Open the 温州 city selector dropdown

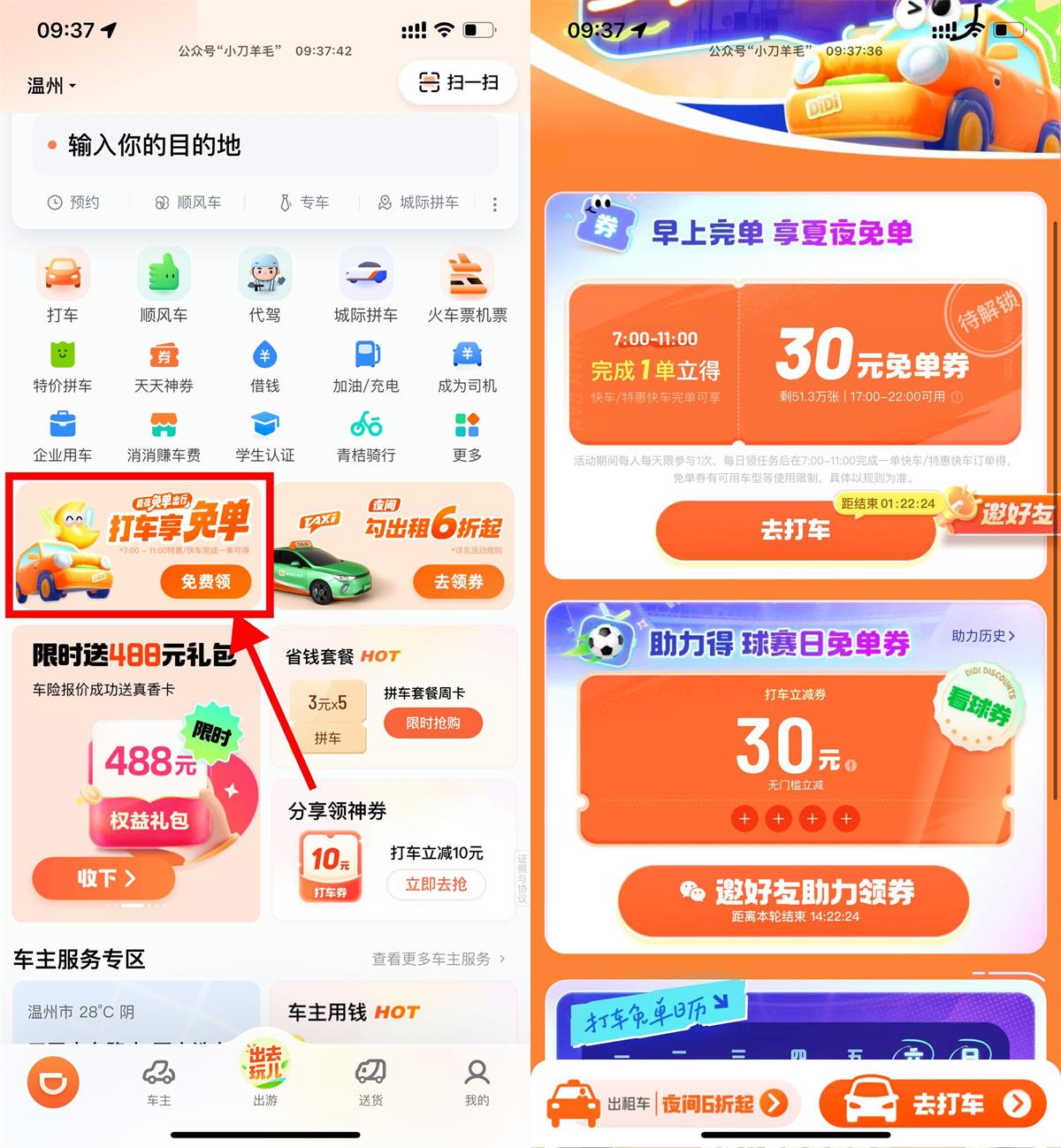(49, 84)
